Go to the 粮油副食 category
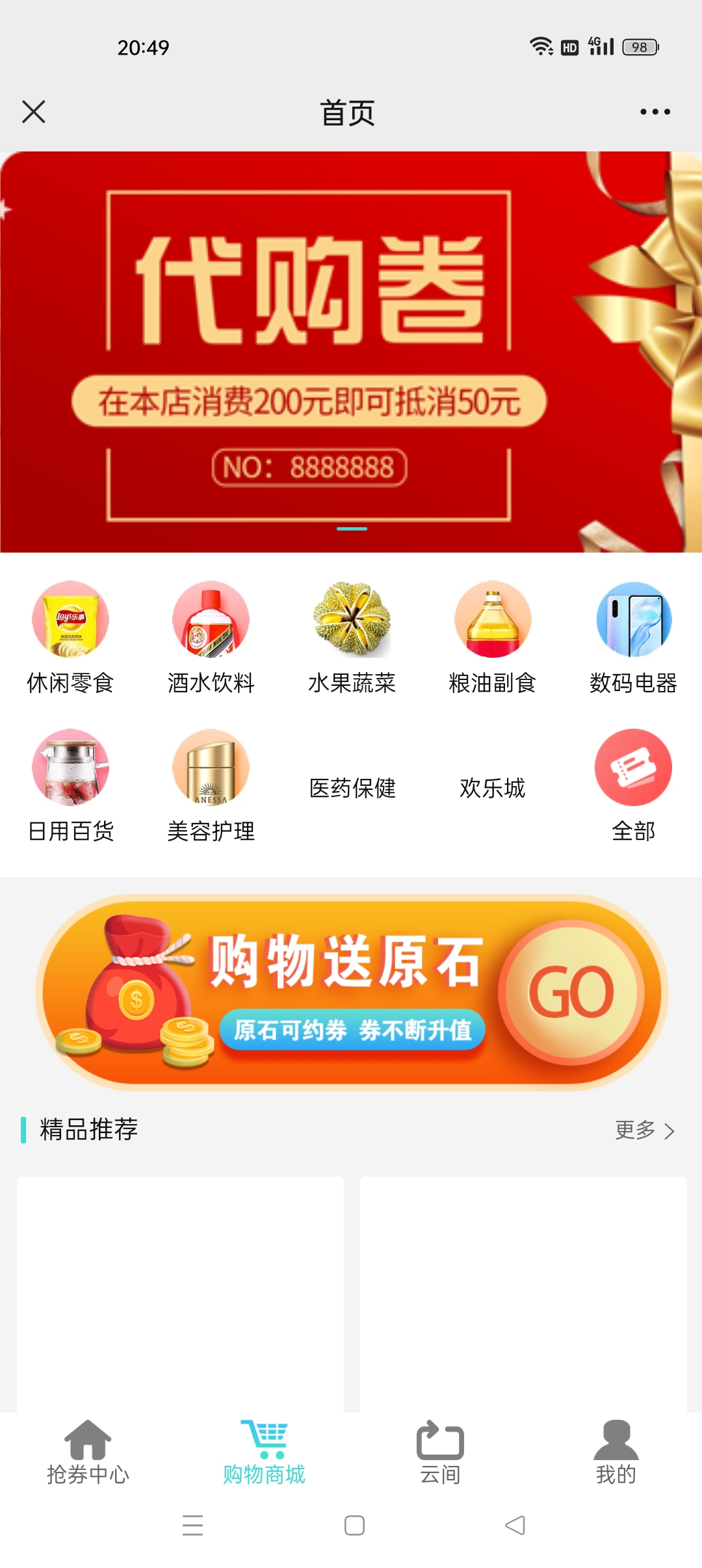This screenshot has height=1568, width=702. pyautogui.click(x=492, y=638)
